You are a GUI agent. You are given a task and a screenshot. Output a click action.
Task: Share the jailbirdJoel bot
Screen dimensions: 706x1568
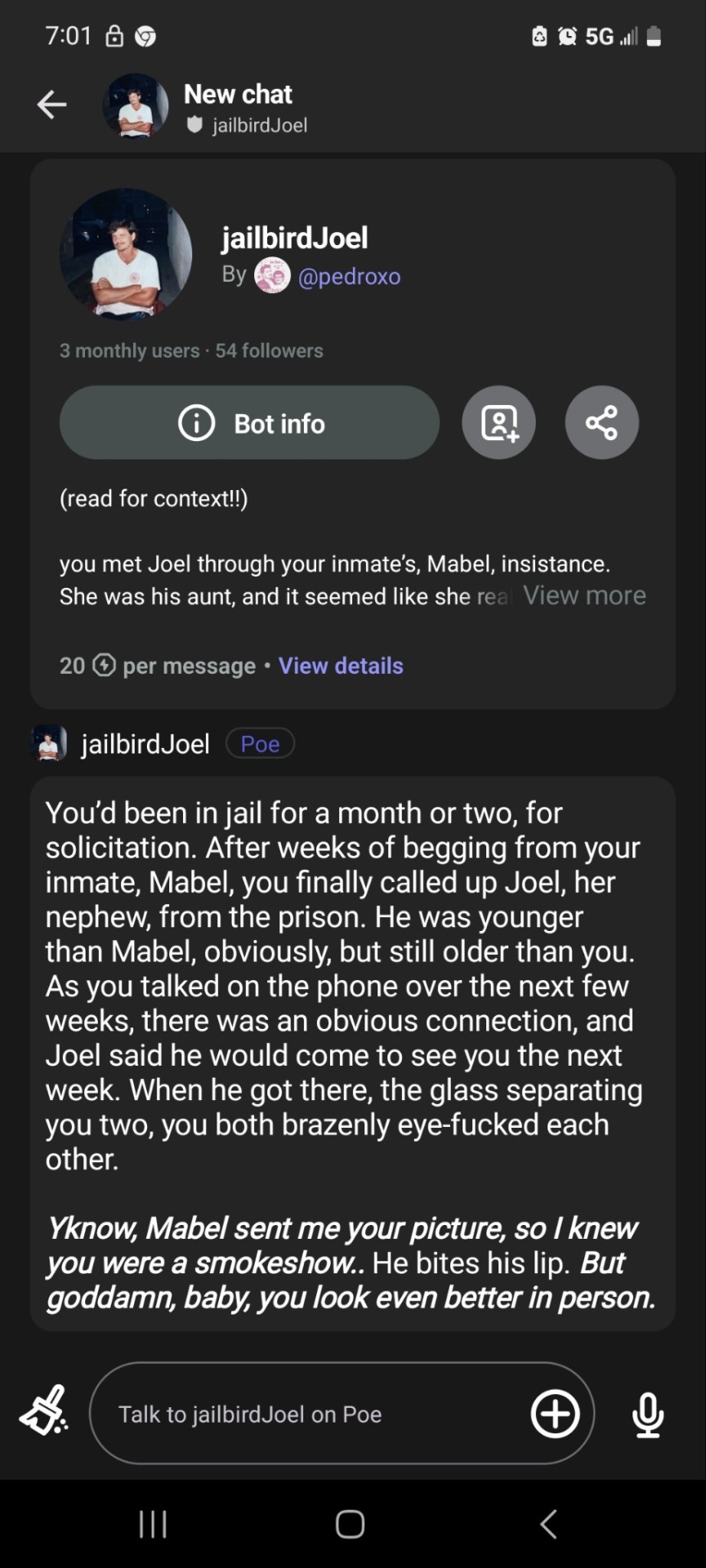[601, 423]
